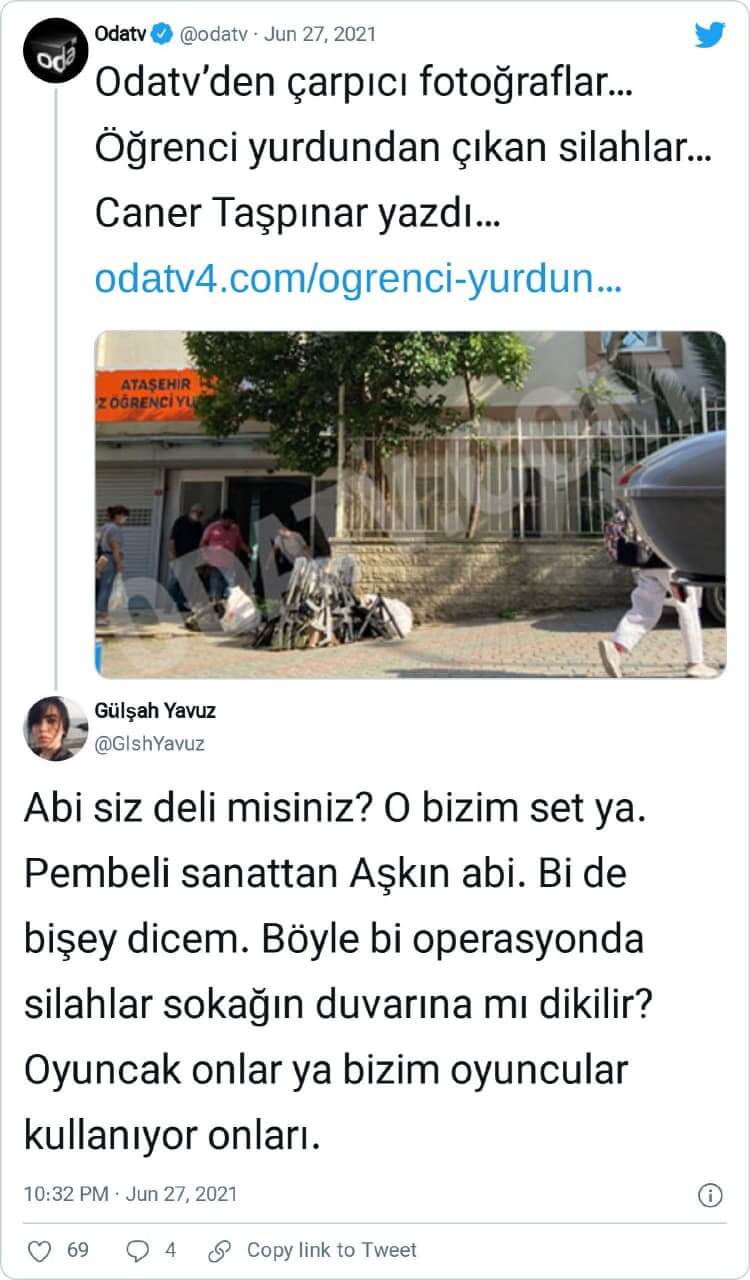Image resolution: width=750 pixels, height=1280 pixels.
Task: Open the odatv4.com article link
Action: (x=358, y=279)
